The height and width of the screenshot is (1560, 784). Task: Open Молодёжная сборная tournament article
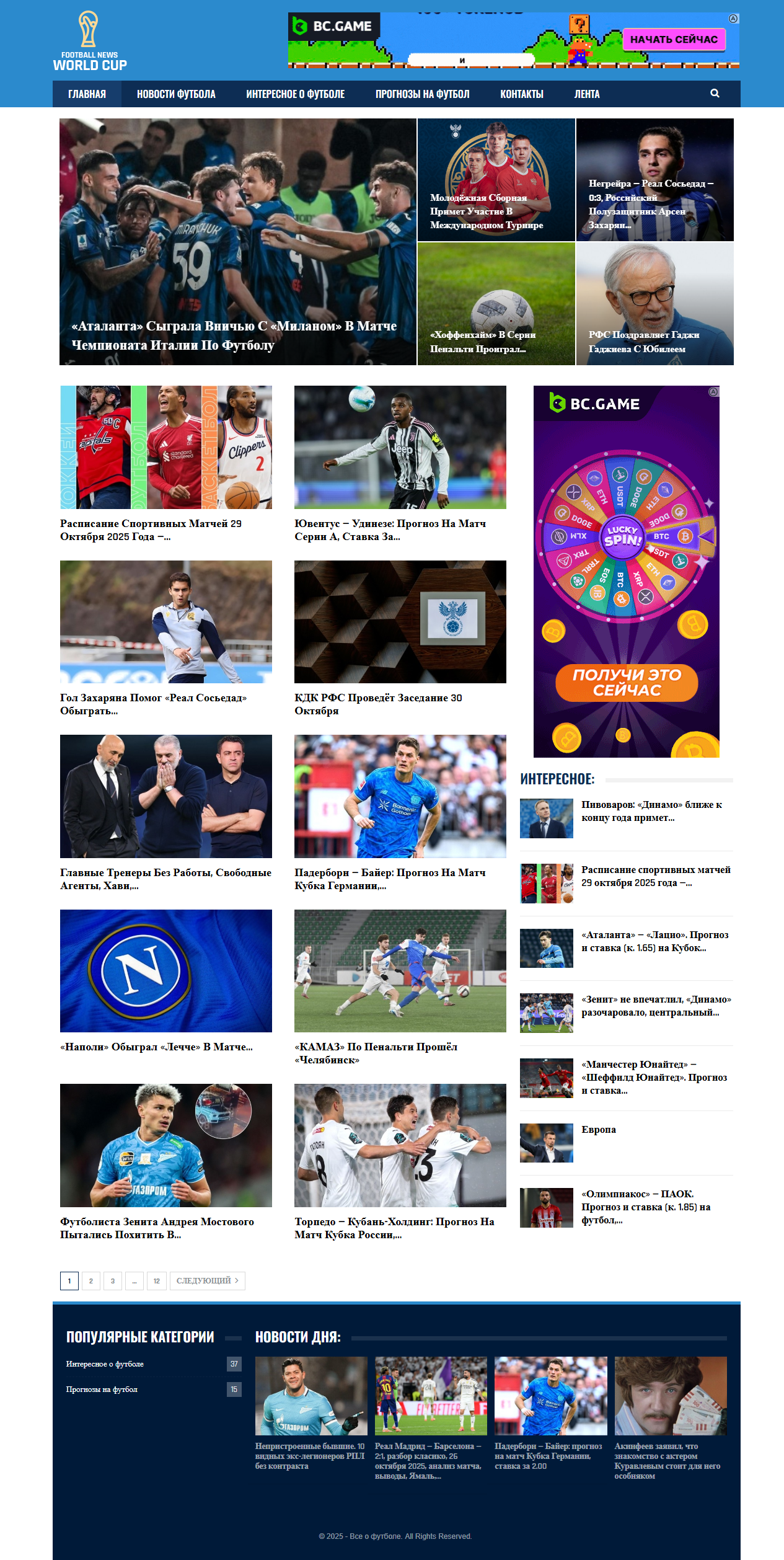coord(487,211)
